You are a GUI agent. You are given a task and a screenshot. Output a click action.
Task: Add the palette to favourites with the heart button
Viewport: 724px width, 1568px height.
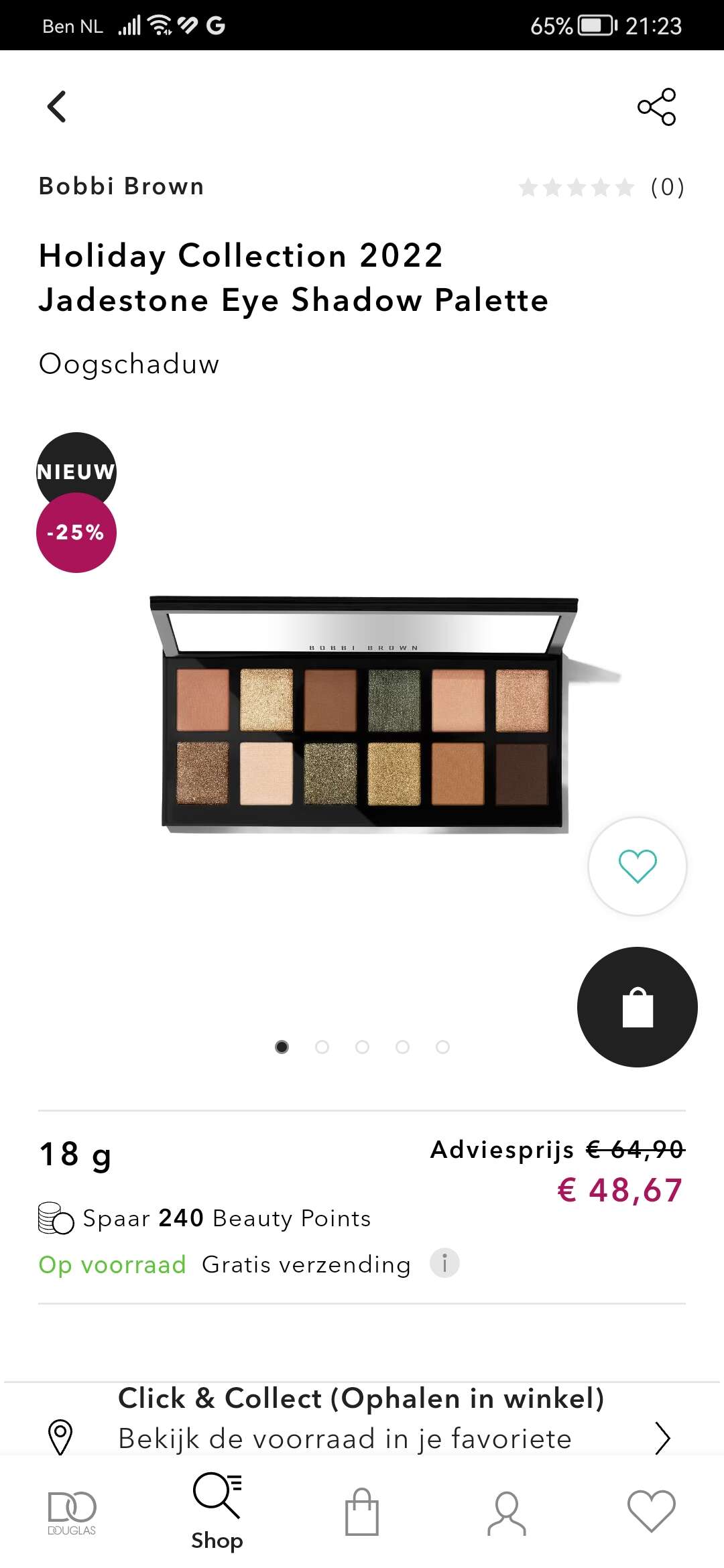[x=637, y=866]
